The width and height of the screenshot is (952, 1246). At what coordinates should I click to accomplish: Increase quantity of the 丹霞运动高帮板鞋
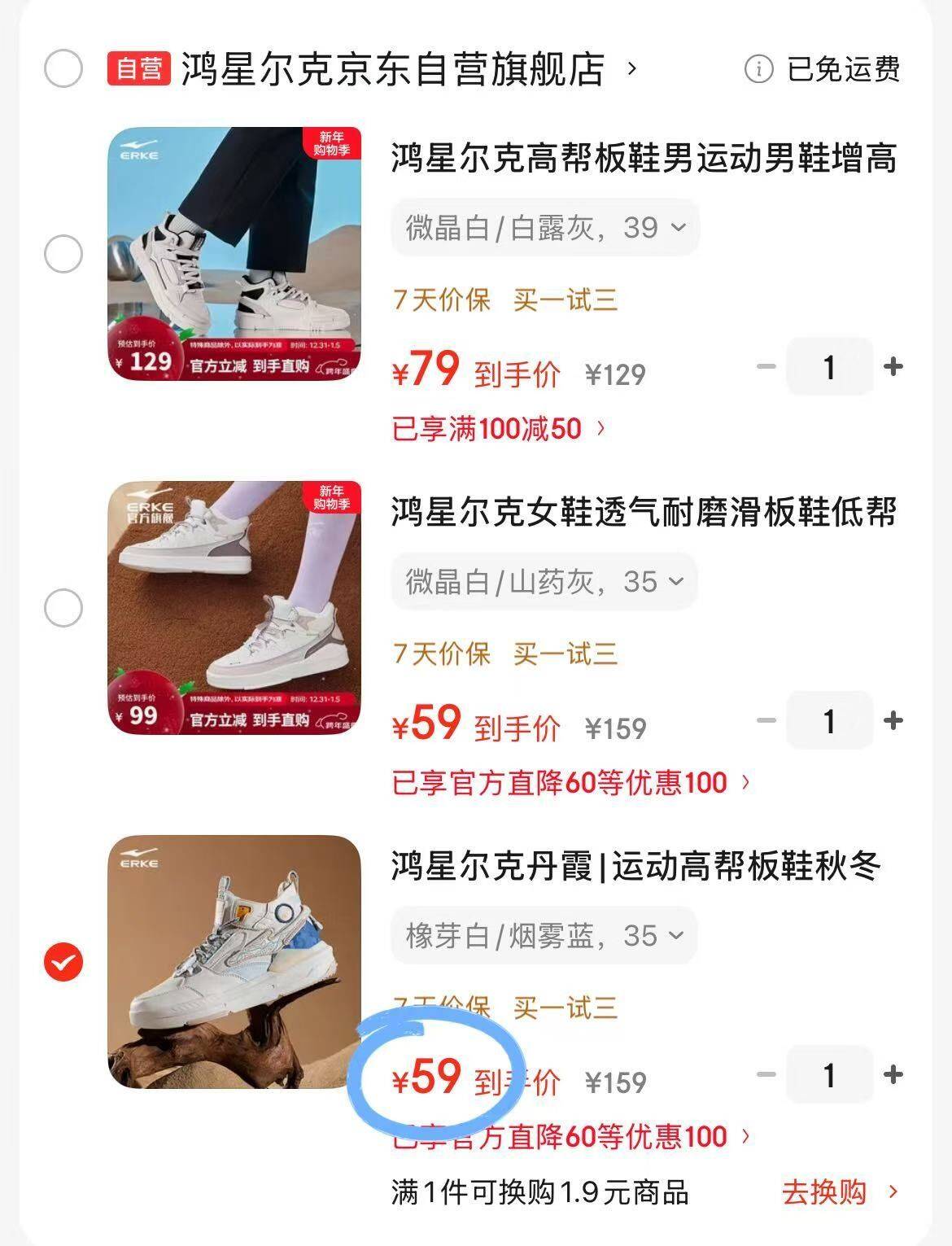pyautogui.click(x=893, y=1075)
